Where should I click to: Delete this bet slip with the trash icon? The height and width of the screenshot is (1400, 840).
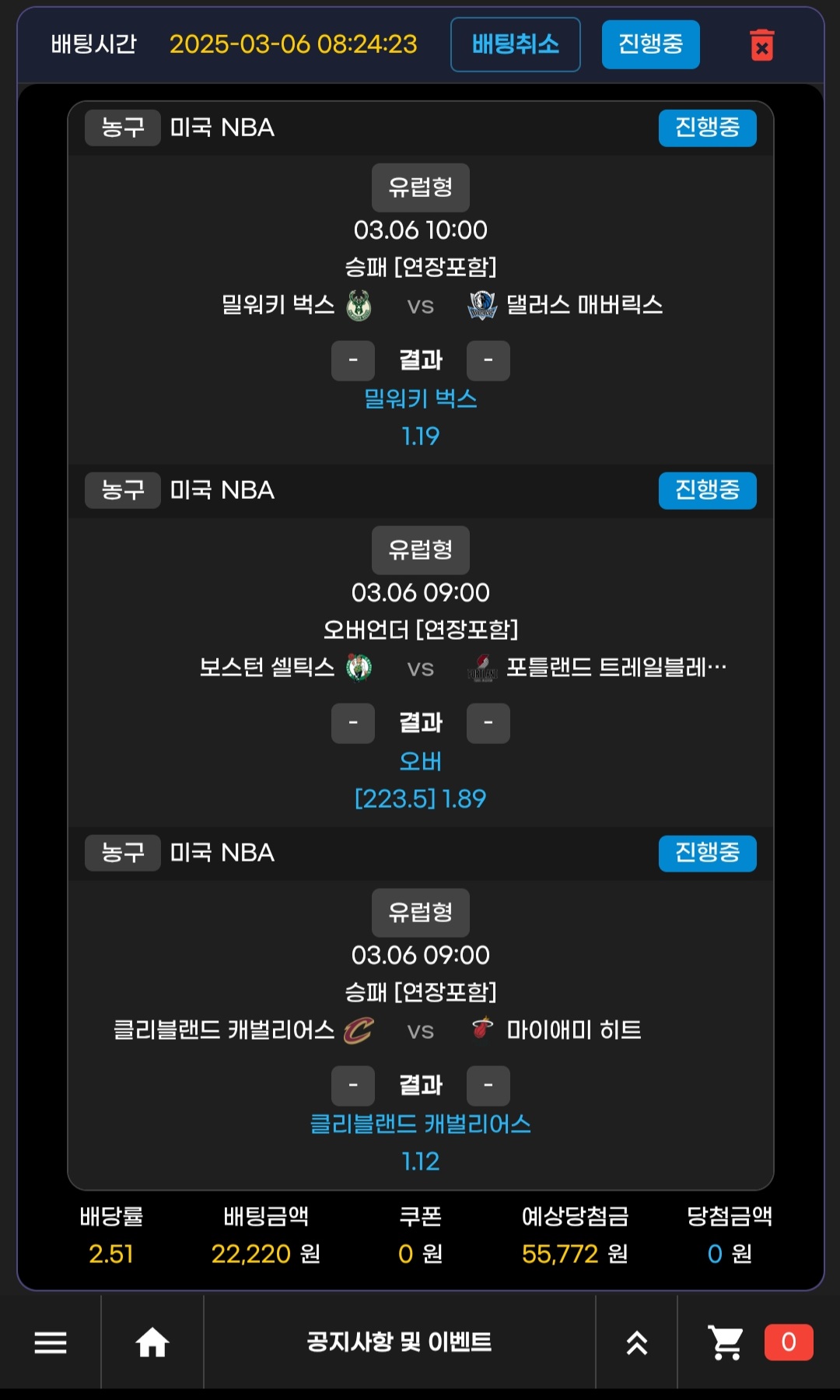761,45
